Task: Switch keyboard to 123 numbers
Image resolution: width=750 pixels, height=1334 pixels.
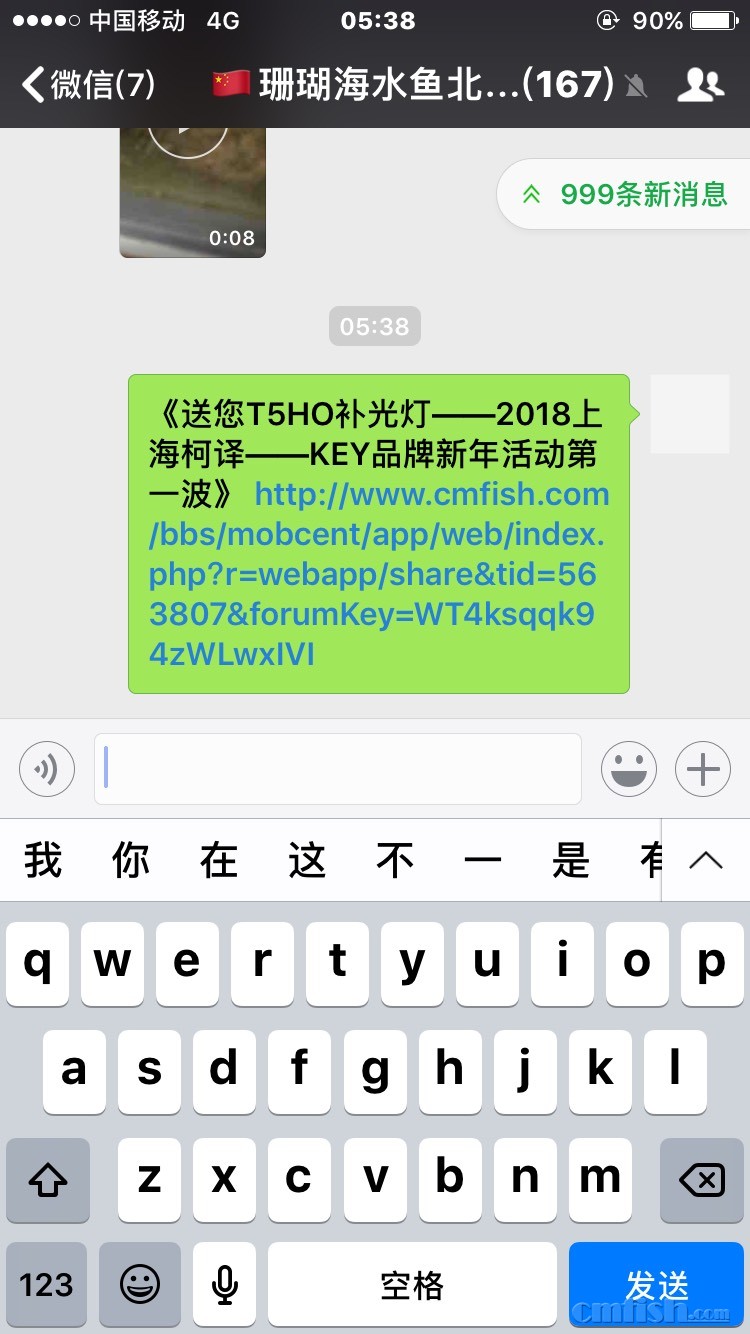Action: point(46,1285)
